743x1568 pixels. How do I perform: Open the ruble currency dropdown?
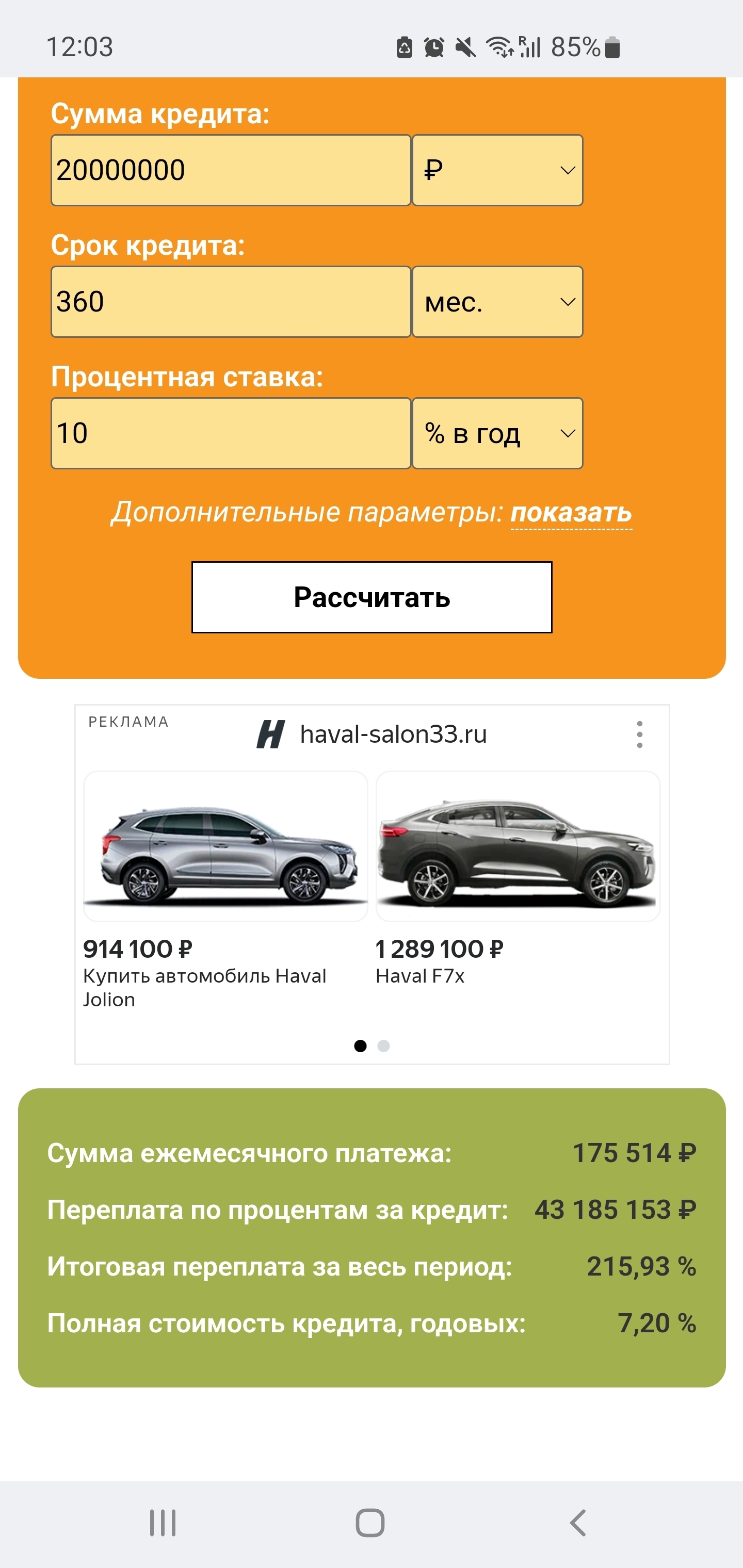pyautogui.click(x=497, y=170)
